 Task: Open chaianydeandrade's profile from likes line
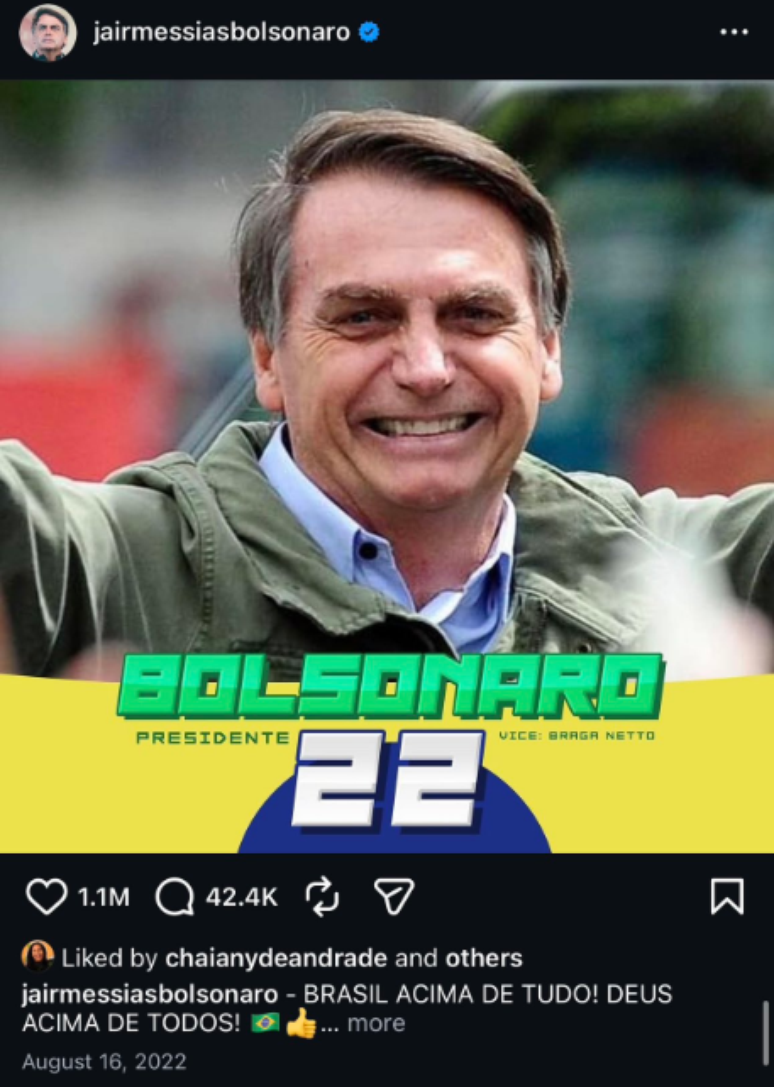(276, 958)
